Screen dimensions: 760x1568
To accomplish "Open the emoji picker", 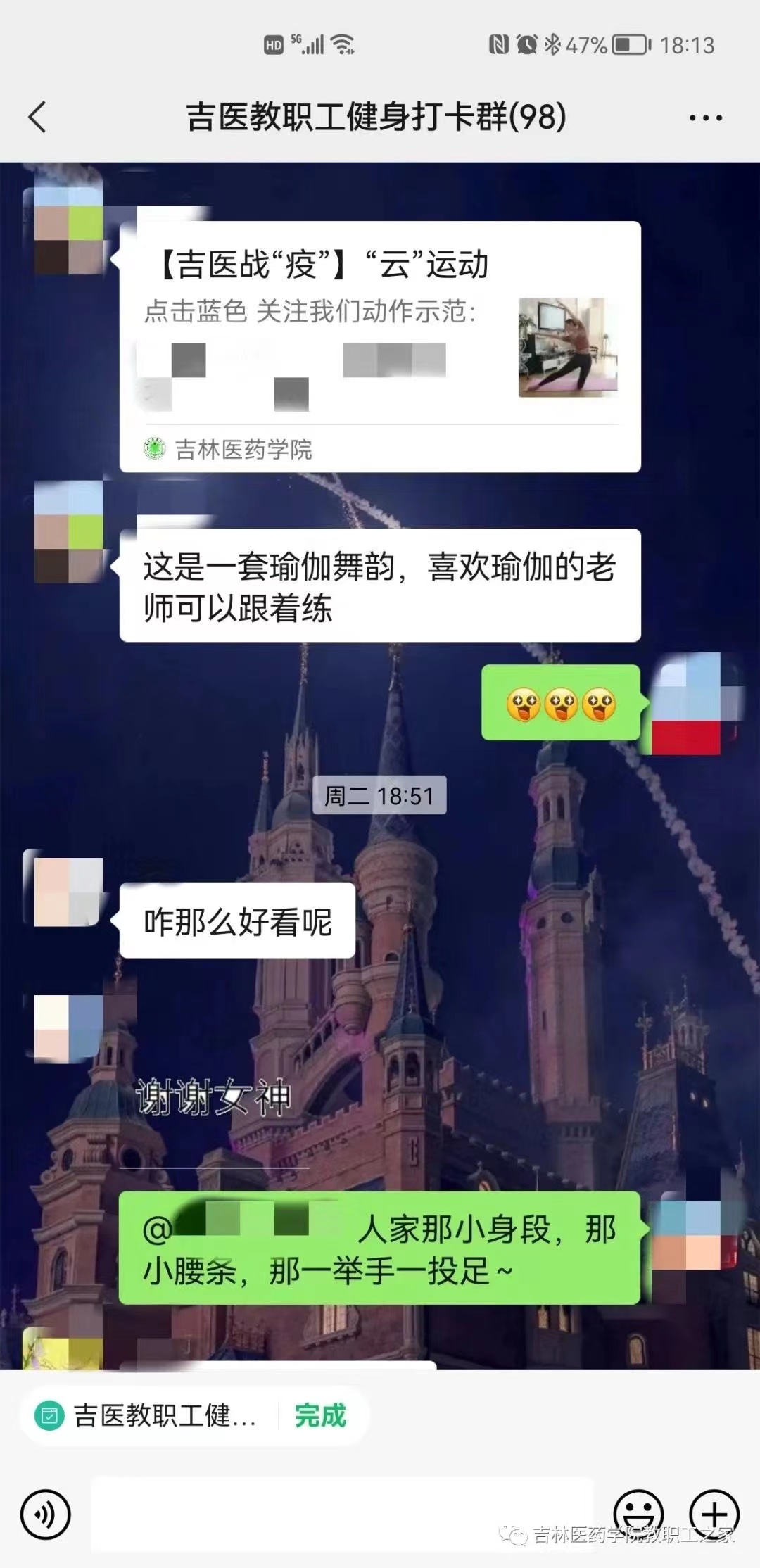I will click(638, 1513).
